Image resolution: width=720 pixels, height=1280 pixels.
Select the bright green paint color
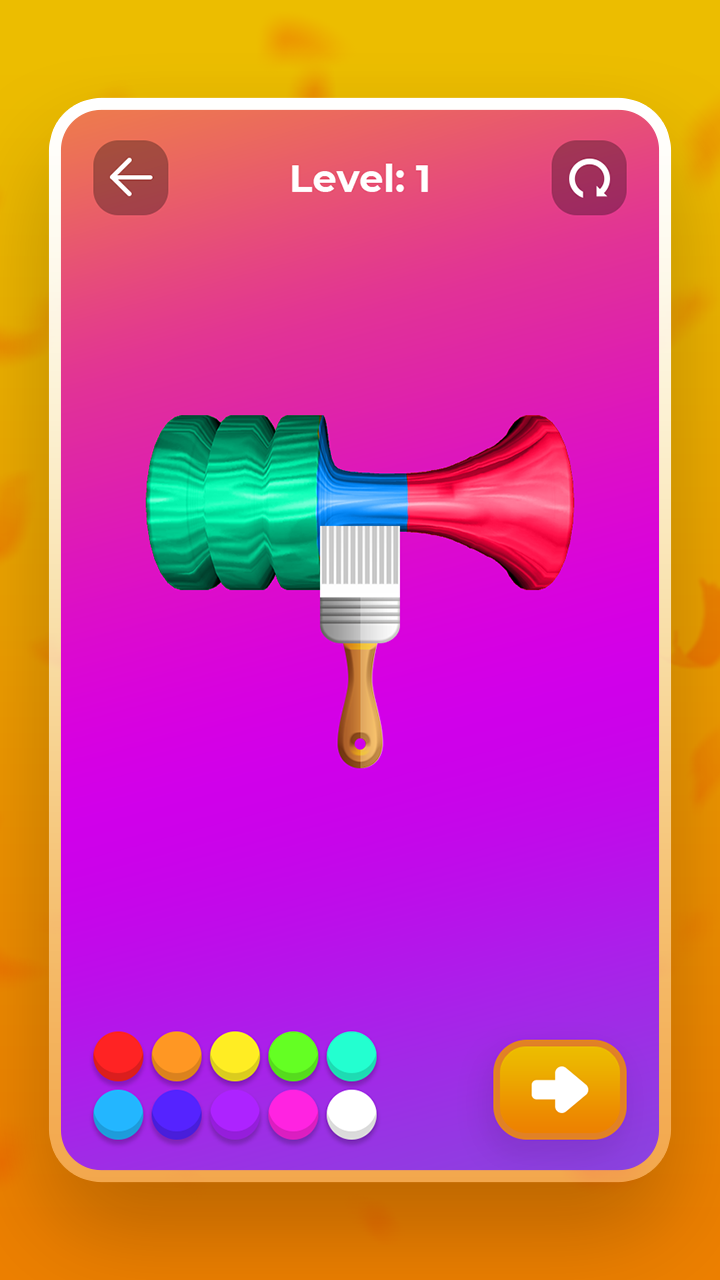point(293,1055)
